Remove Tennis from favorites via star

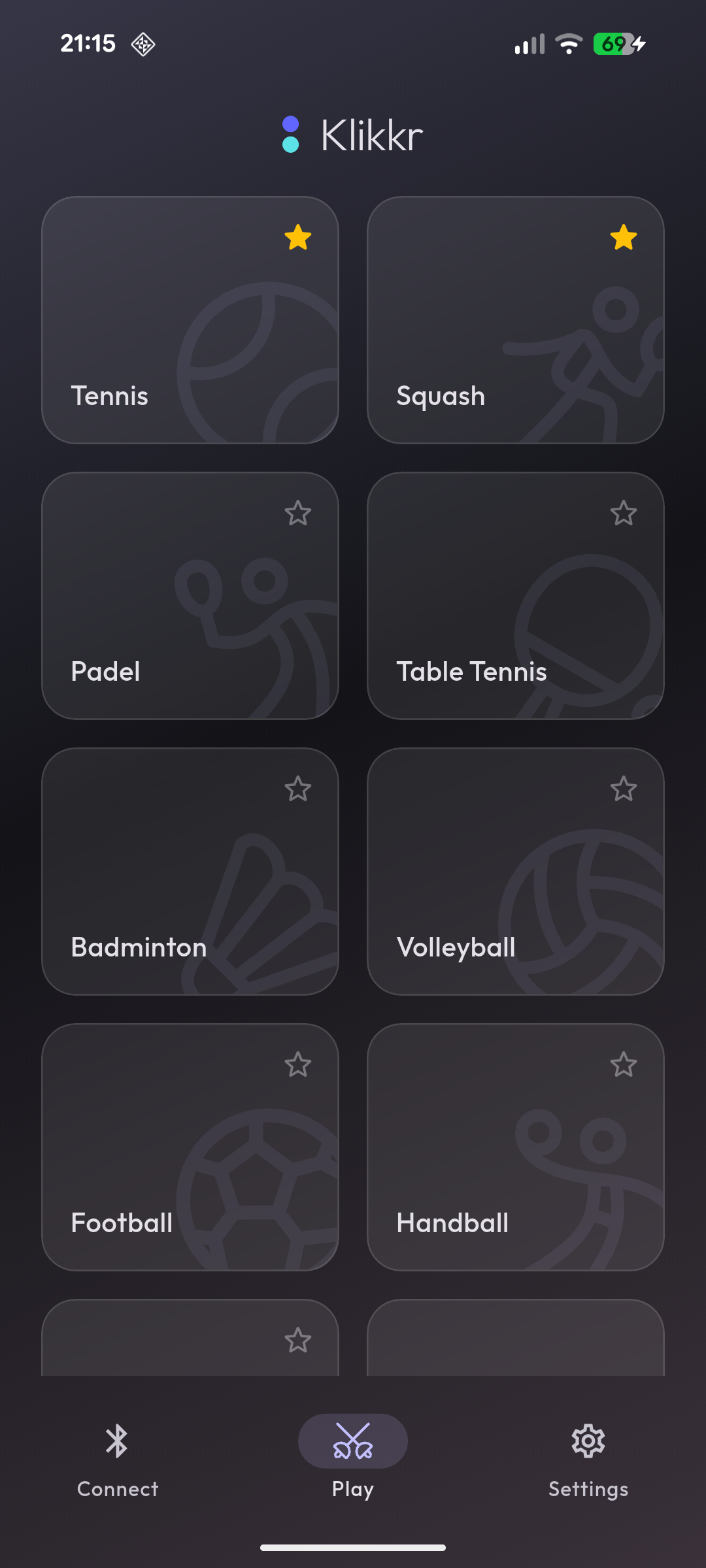(x=298, y=238)
